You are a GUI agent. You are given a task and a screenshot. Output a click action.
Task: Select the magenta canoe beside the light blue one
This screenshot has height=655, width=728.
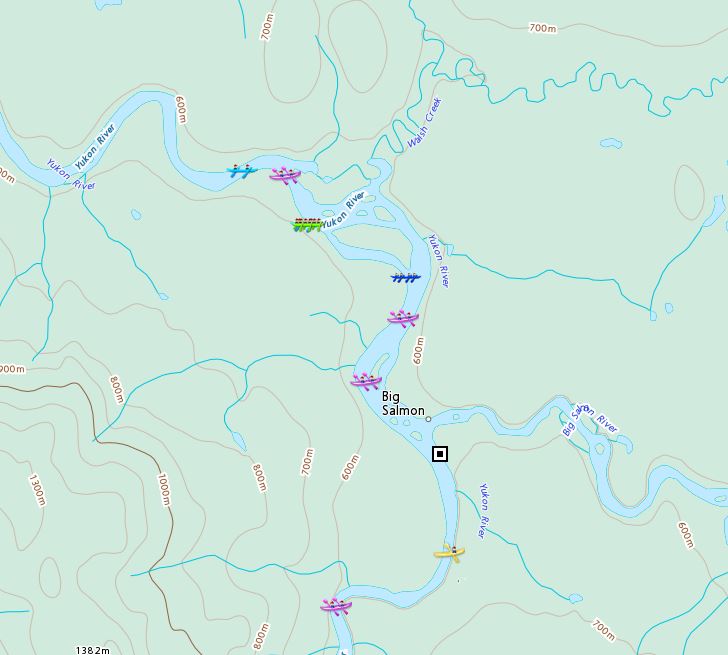pos(285,176)
